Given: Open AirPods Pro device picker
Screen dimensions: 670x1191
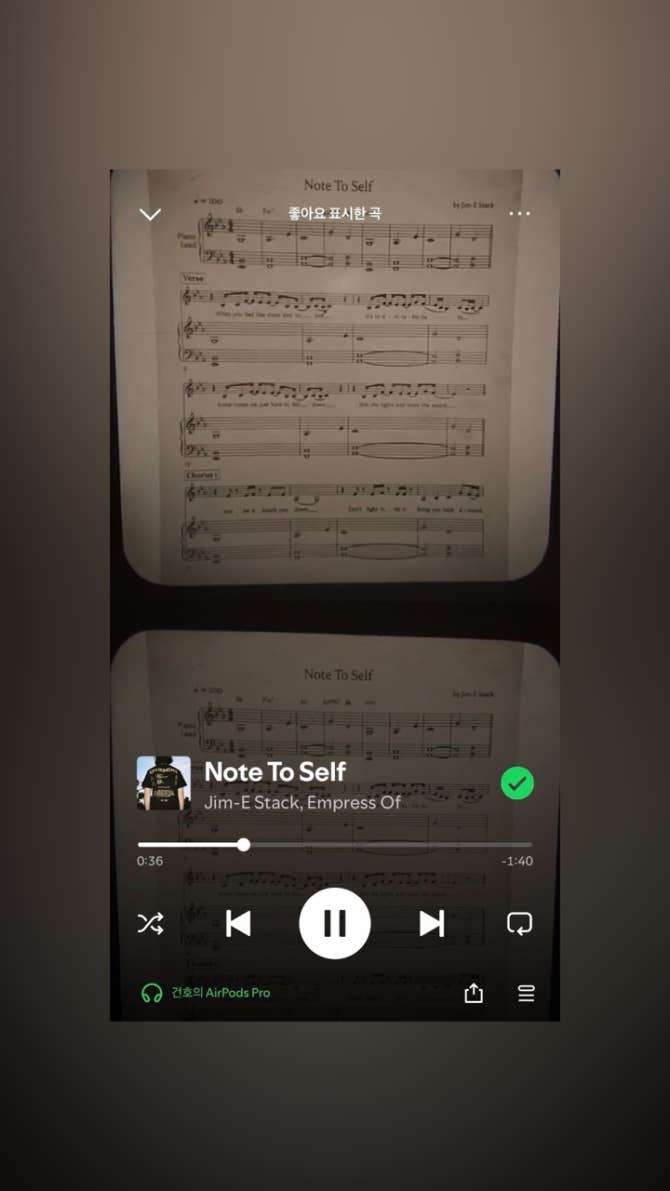Looking at the screenshot, I should pos(206,993).
